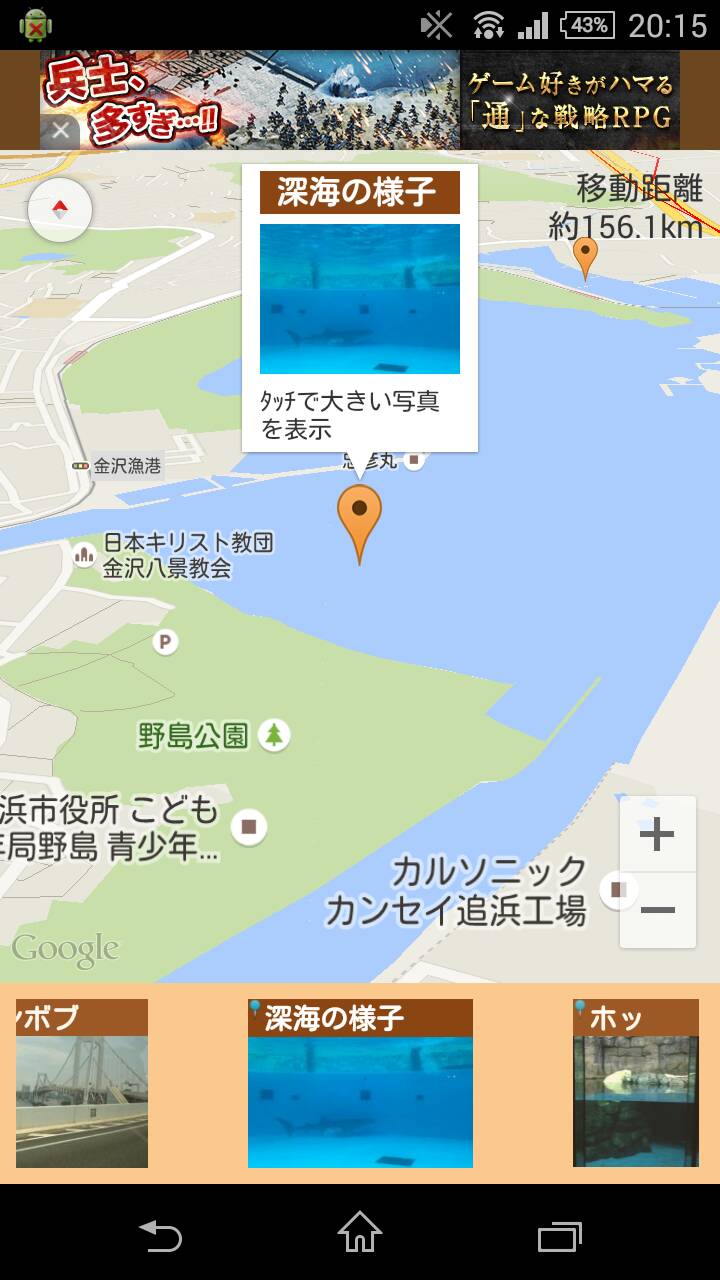Image resolution: width=720 pixels, height=1280 pixels.
Task: Zoom out of the map with minus
Action: tap(657, 910)
